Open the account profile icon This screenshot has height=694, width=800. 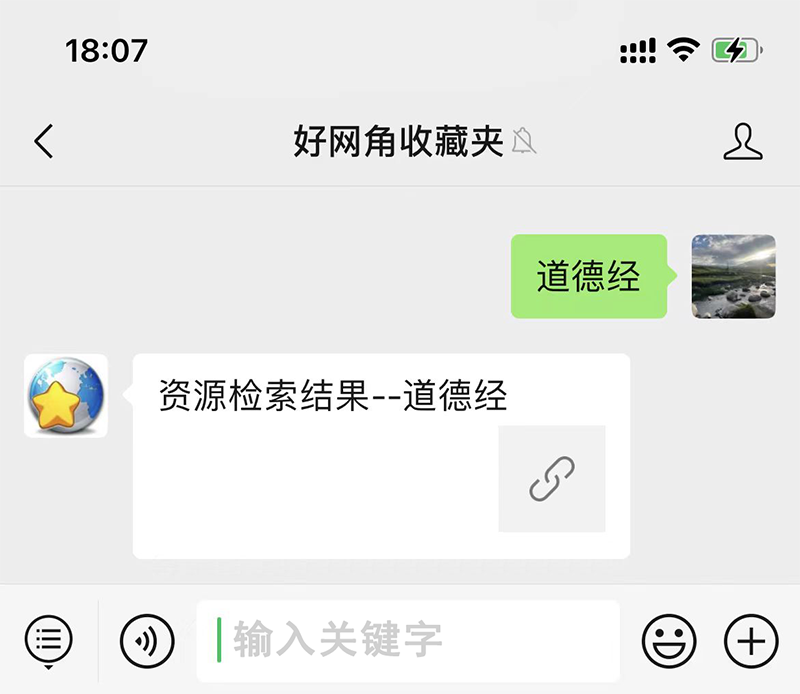pos(742,142)
